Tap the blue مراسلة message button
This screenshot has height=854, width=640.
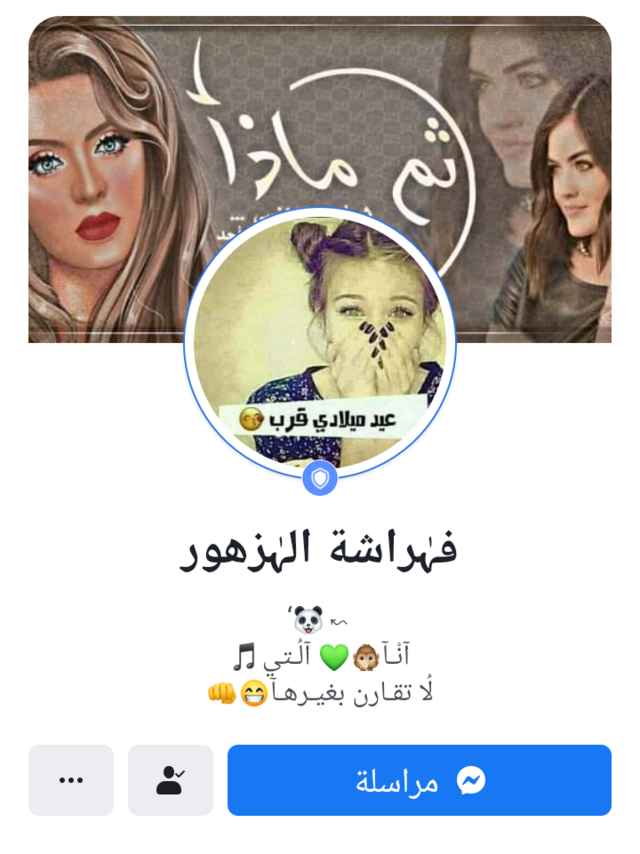click(419, 780)
